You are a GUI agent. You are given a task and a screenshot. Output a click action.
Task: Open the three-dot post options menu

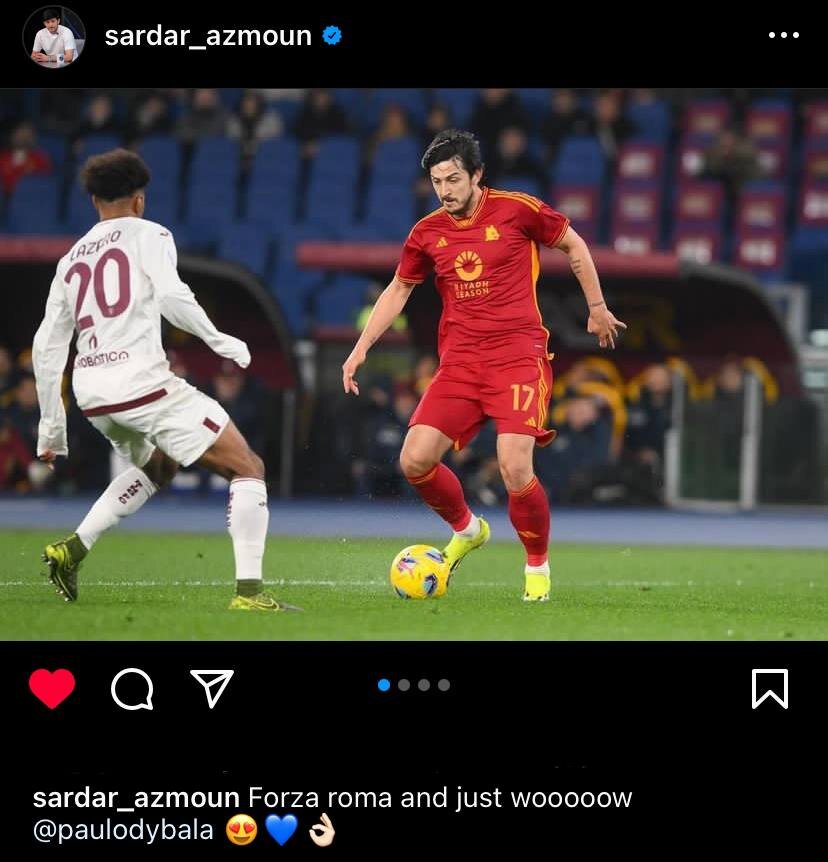coord(783,36)
